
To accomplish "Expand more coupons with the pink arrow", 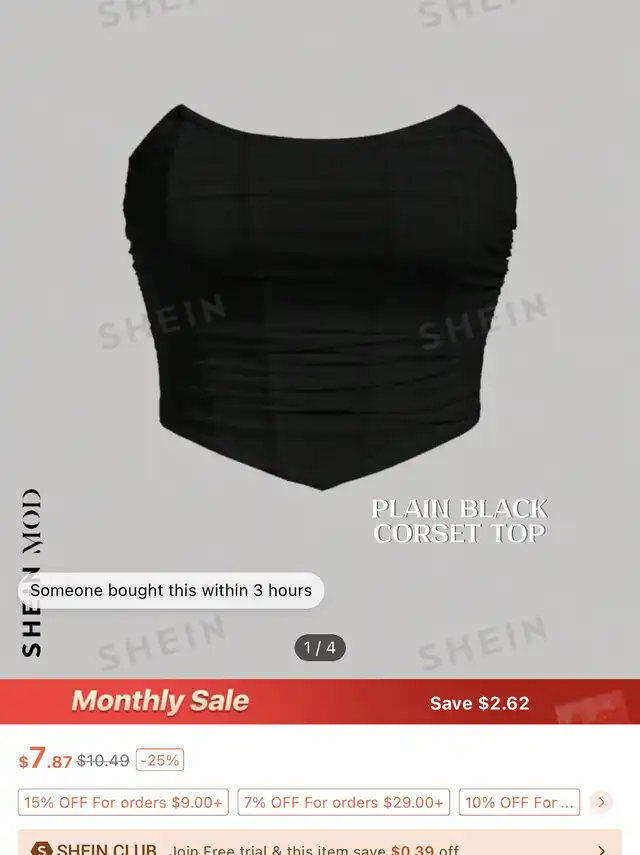I will tap(601, 802).
